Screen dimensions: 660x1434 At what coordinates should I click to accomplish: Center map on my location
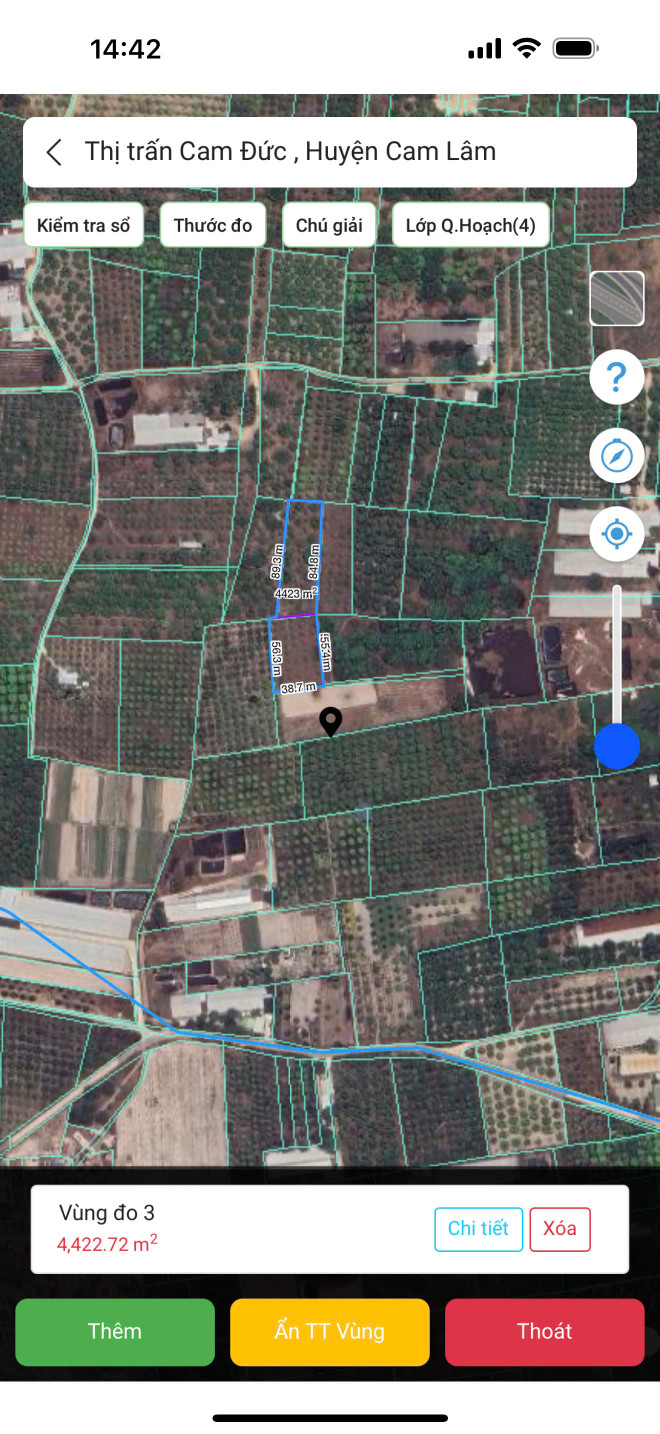coord(617,534)
